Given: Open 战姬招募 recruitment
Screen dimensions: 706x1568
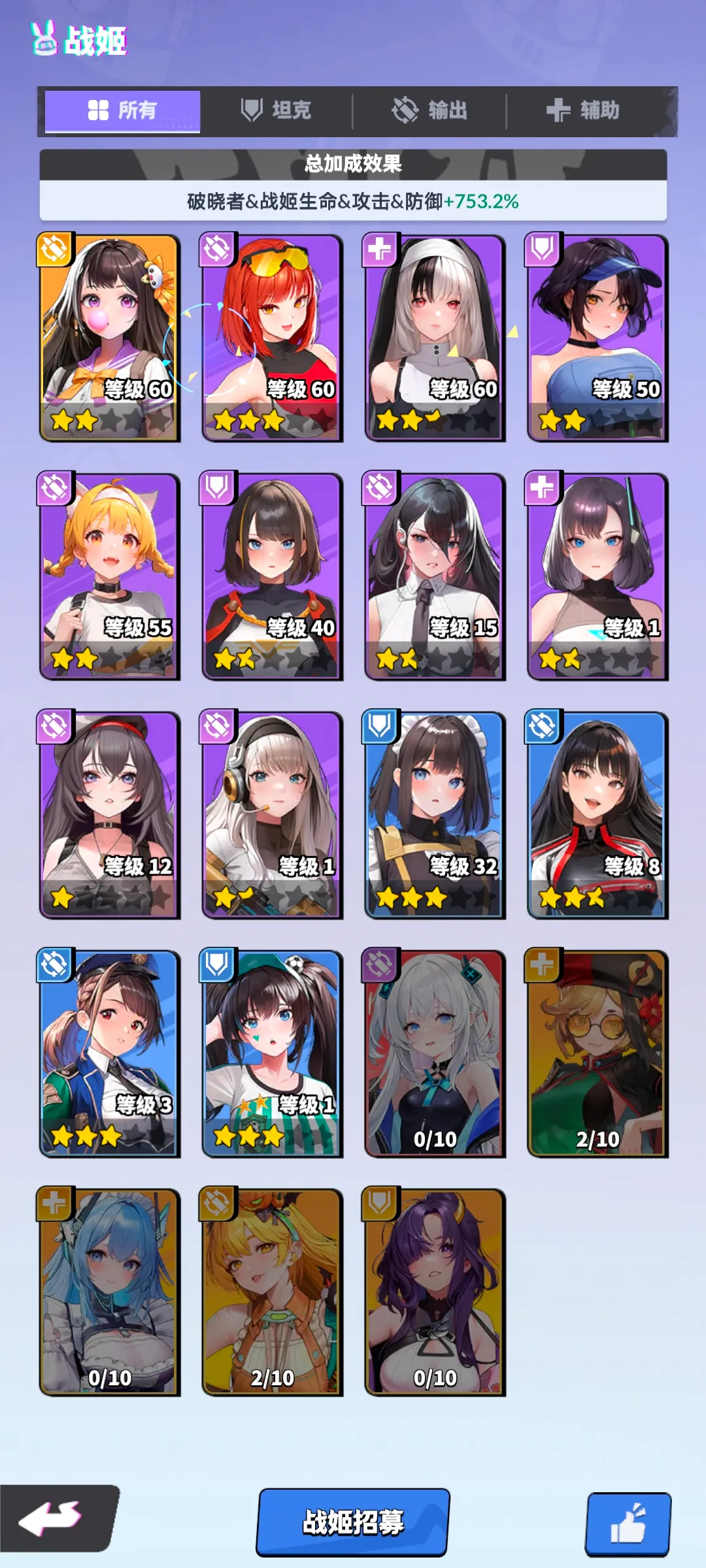Looking at the screenshot, I should pos(353,1522).
